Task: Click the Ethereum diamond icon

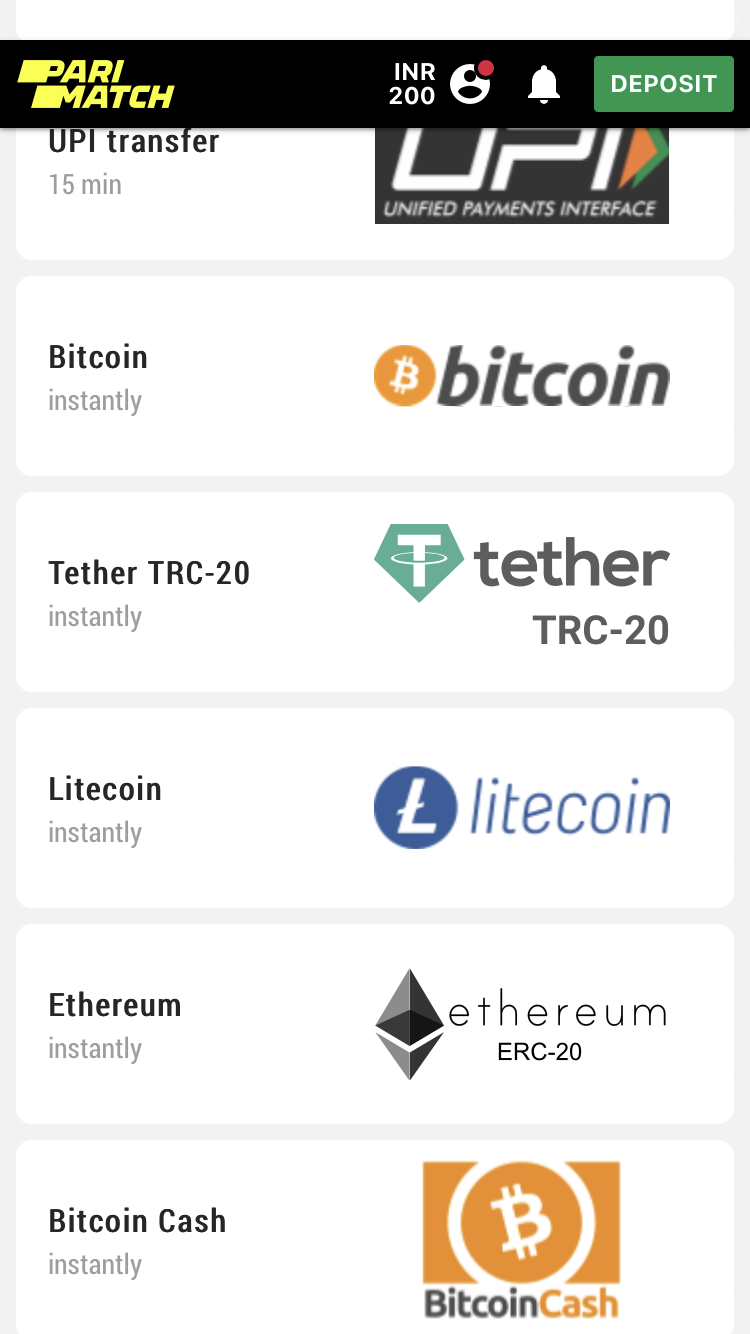Action: click(410, 1023)
